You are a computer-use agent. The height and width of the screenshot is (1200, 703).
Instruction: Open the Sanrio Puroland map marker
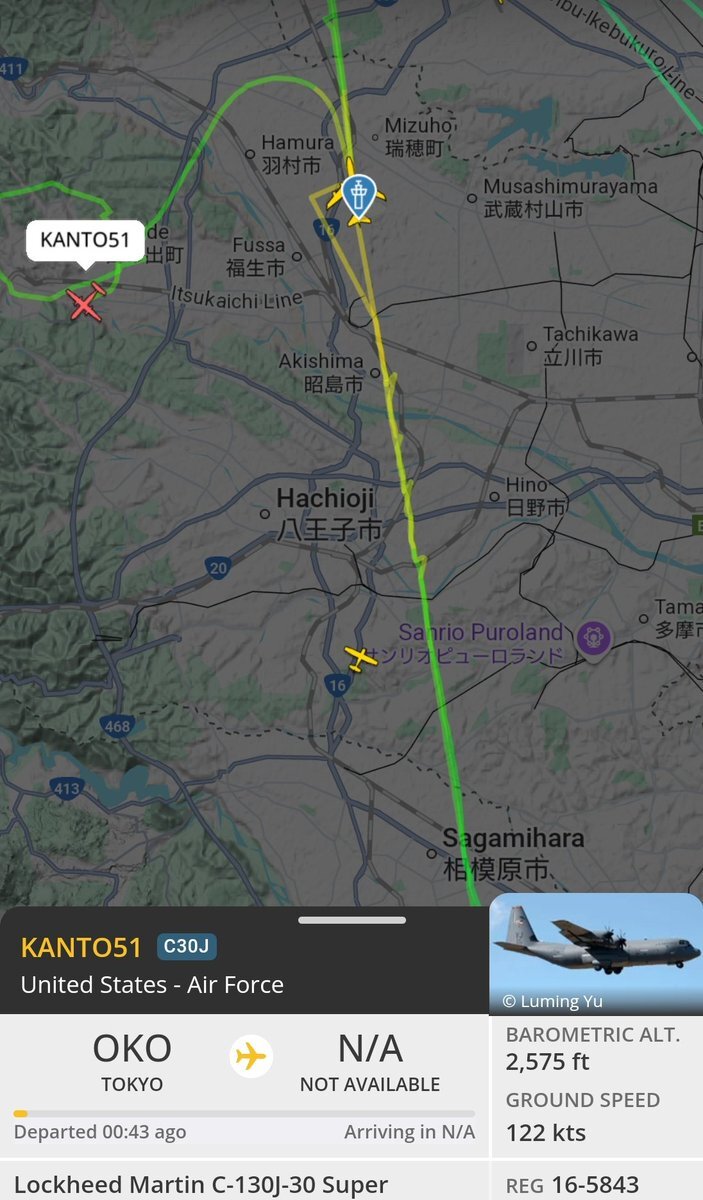tap(593, 636)
